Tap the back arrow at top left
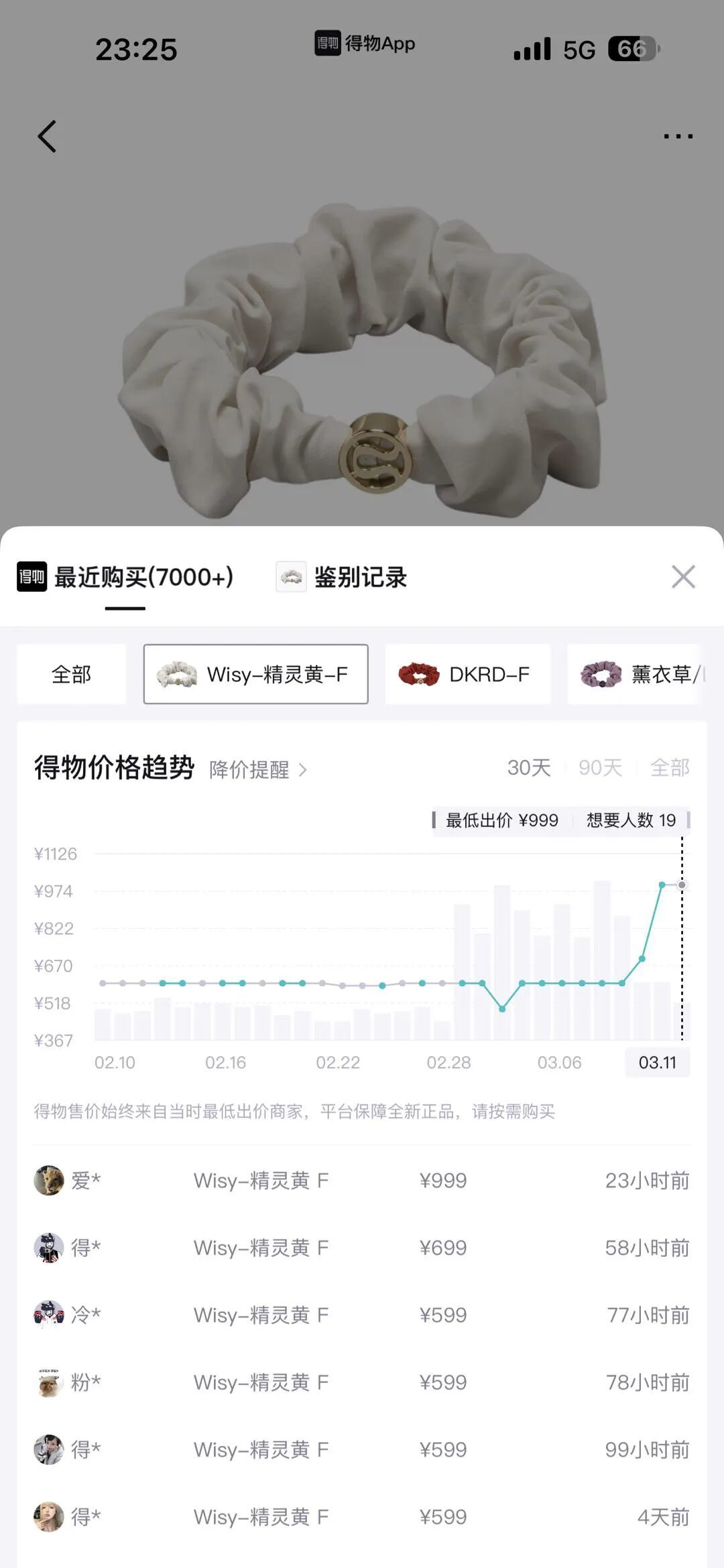The height and width of the screenshot is (1568, 724). point(47,136)
